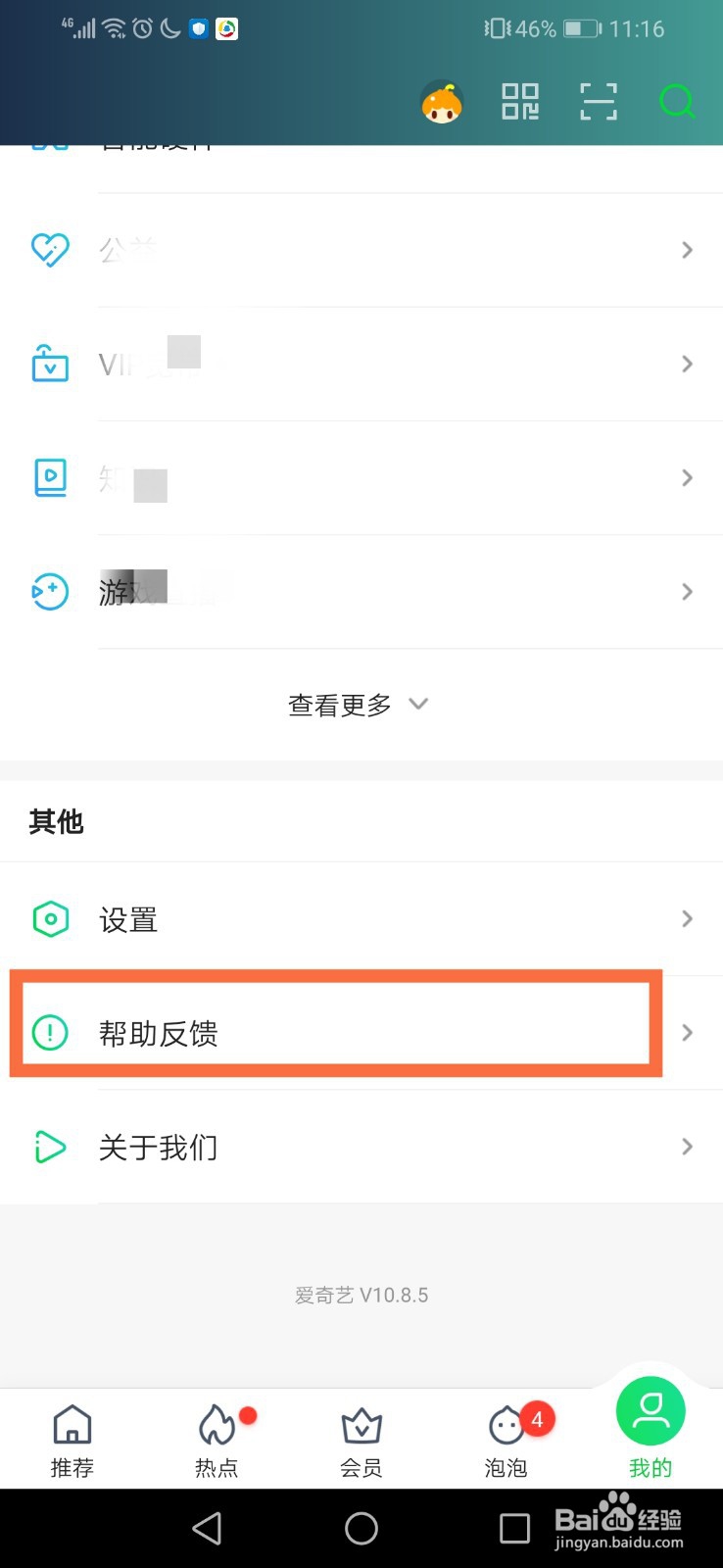
Task: Open the game center icon
Action: (50, 591)
